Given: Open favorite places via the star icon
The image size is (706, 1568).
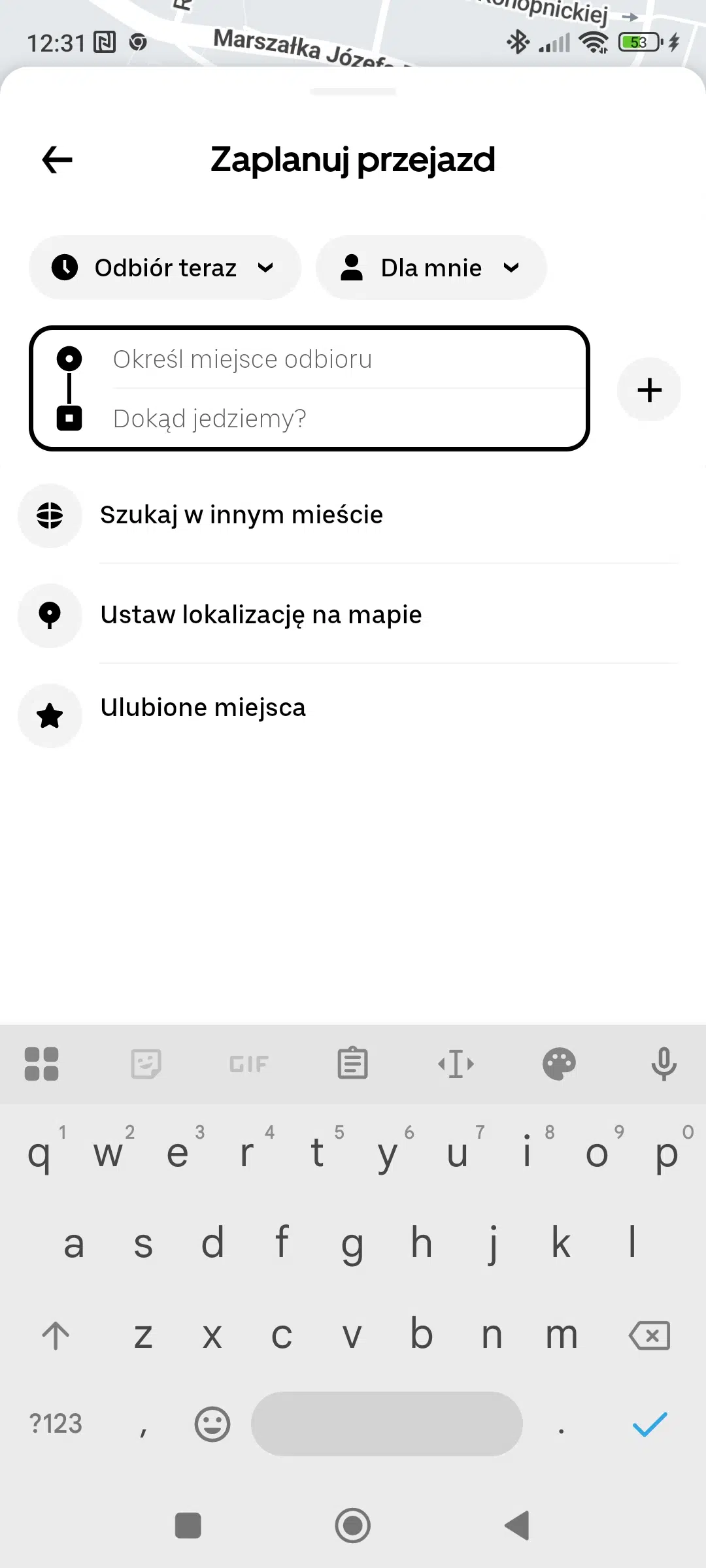Looking at the screenshot, I should coord(50,716).
